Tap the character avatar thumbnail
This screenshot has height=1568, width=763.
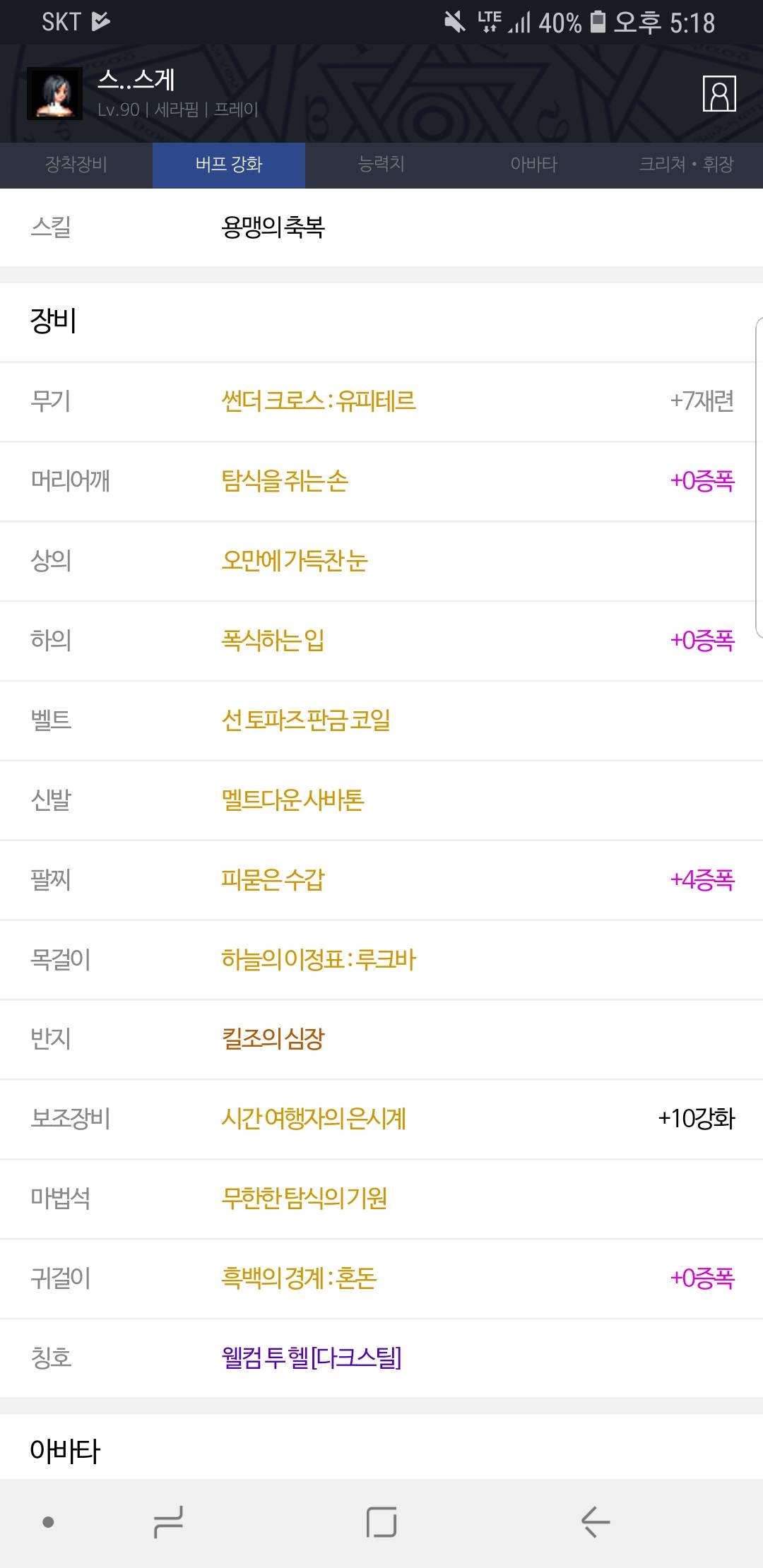pyautogui.click(x=54, y=93)
